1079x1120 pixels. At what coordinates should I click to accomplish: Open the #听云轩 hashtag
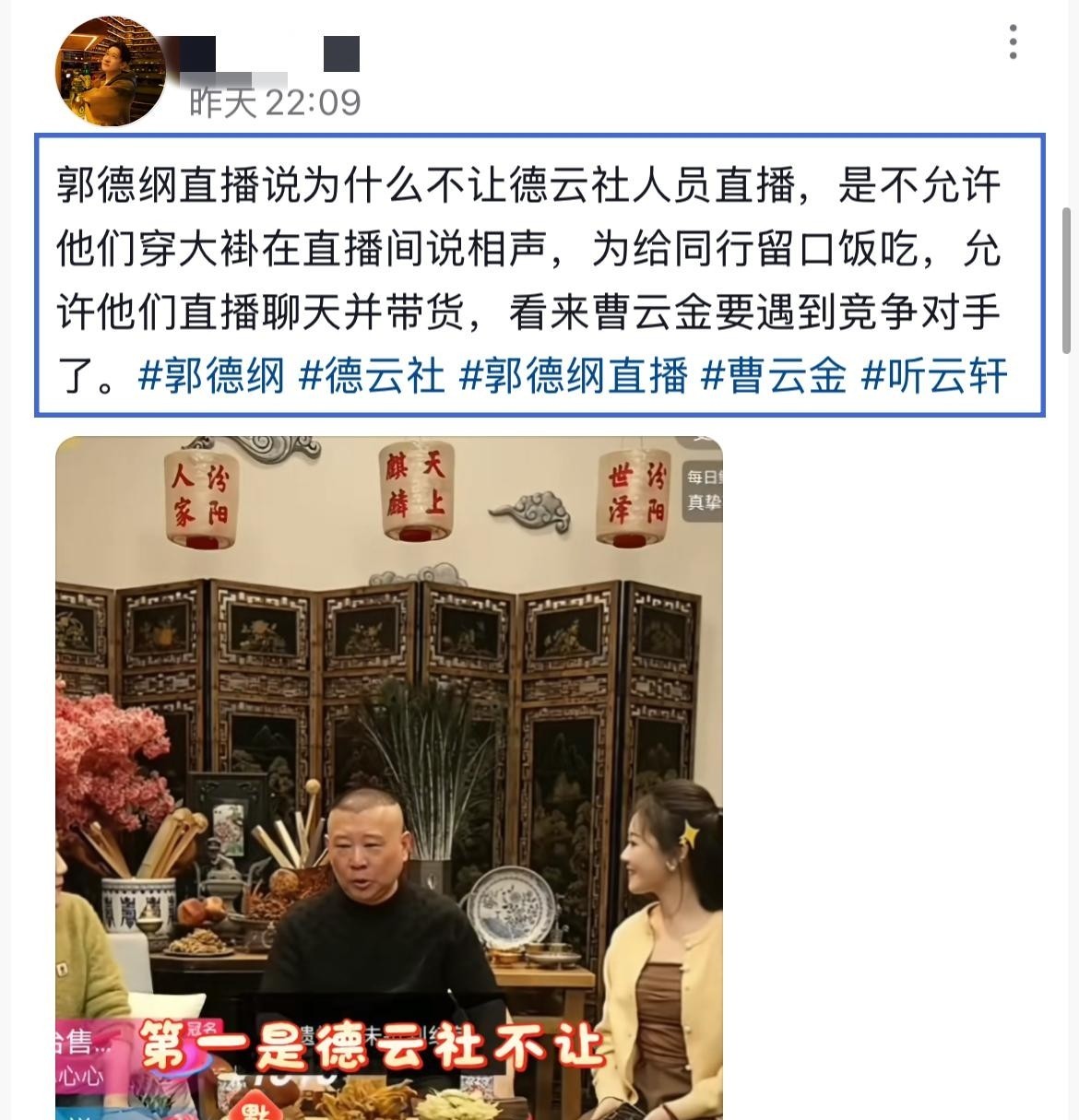click(x=933, y=377)
